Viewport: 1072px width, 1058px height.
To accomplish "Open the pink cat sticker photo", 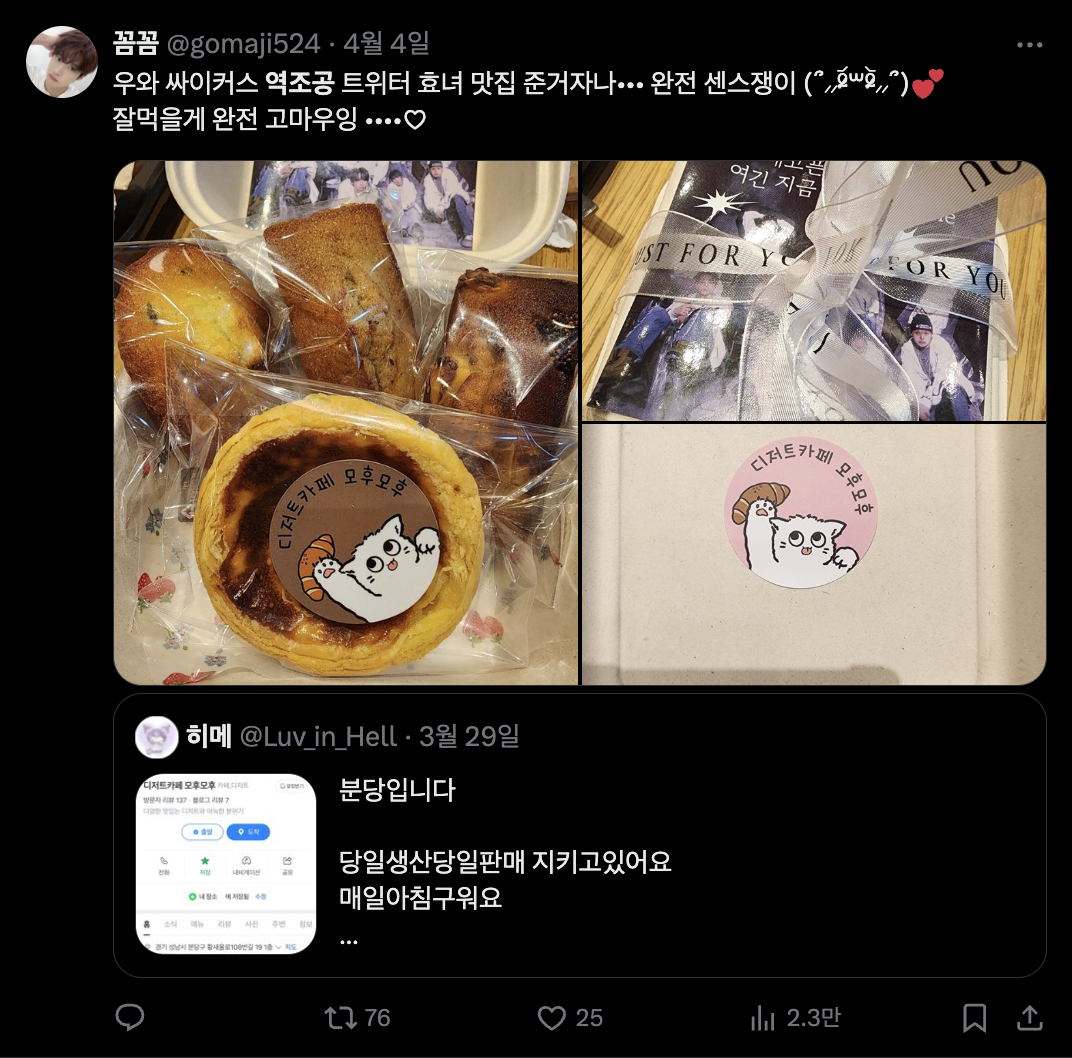I will [x=813, y=555].
